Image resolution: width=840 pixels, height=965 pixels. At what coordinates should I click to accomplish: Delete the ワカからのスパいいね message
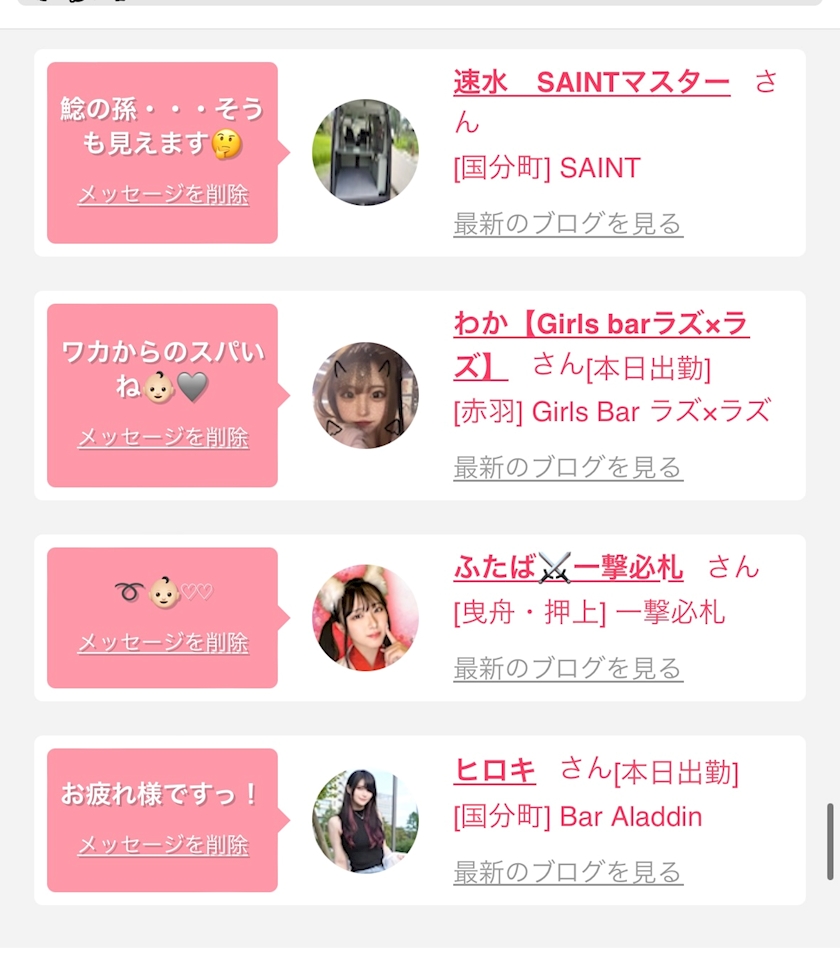(163, 438)
